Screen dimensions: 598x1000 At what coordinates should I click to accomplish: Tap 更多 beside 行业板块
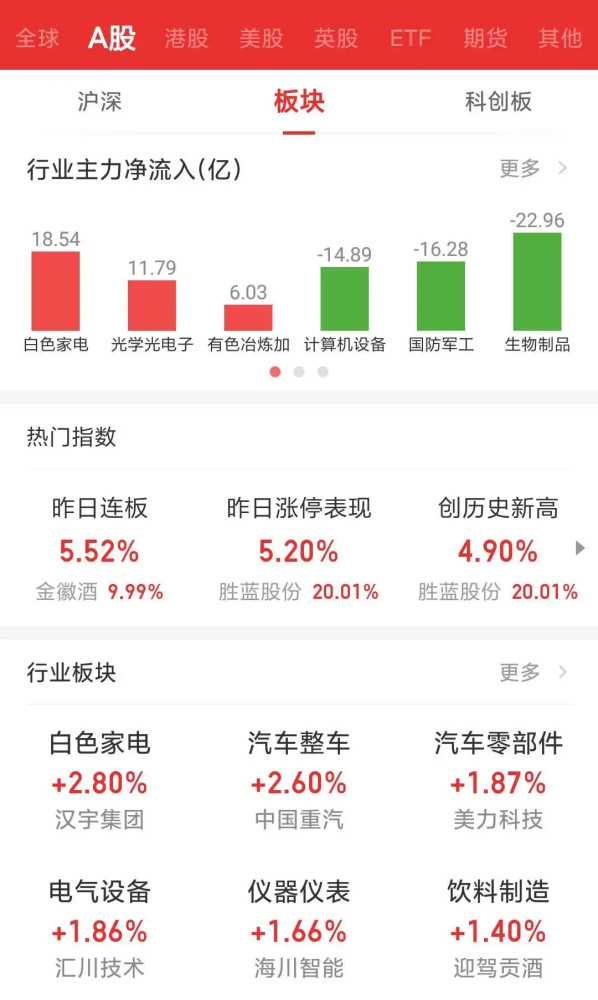click(533, 672)
